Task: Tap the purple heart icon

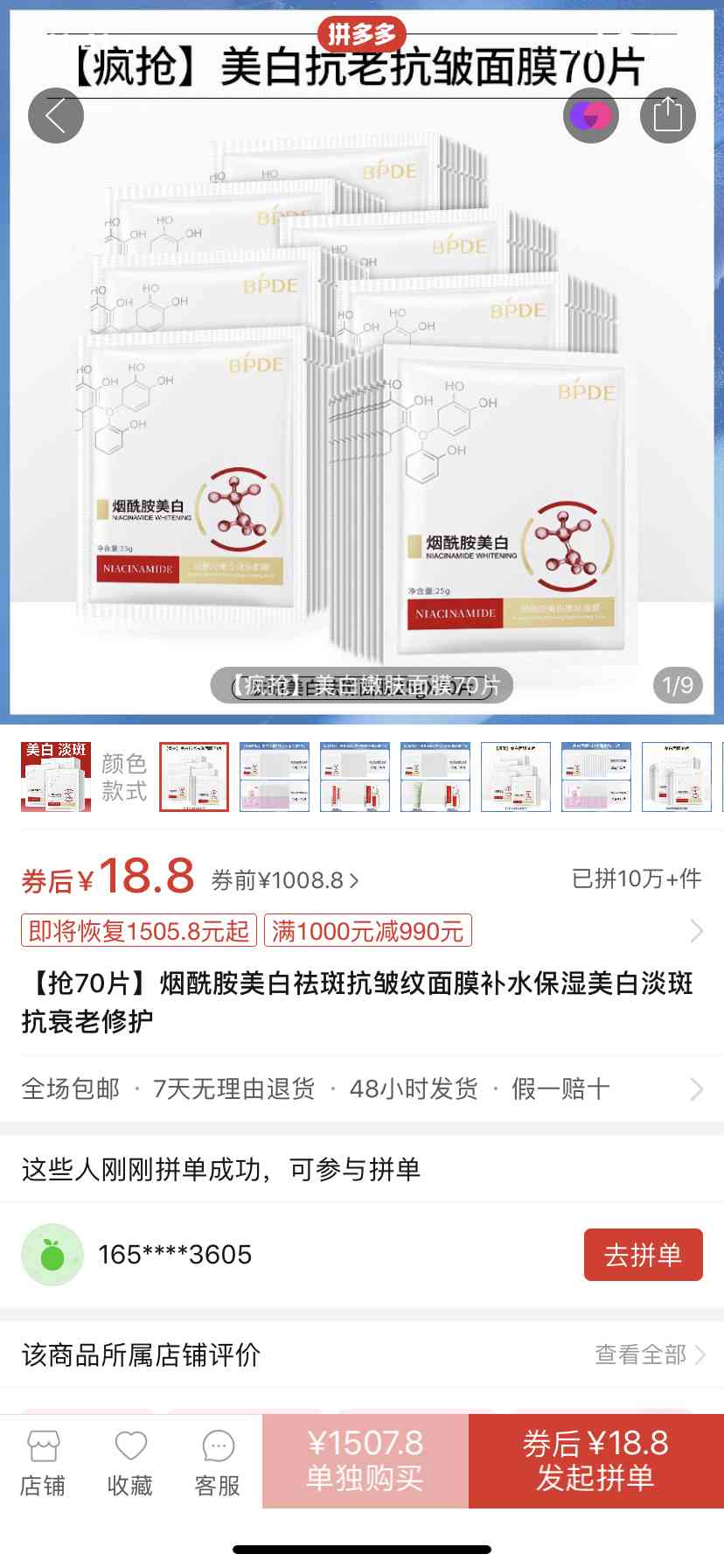Action: coord(590,115)
